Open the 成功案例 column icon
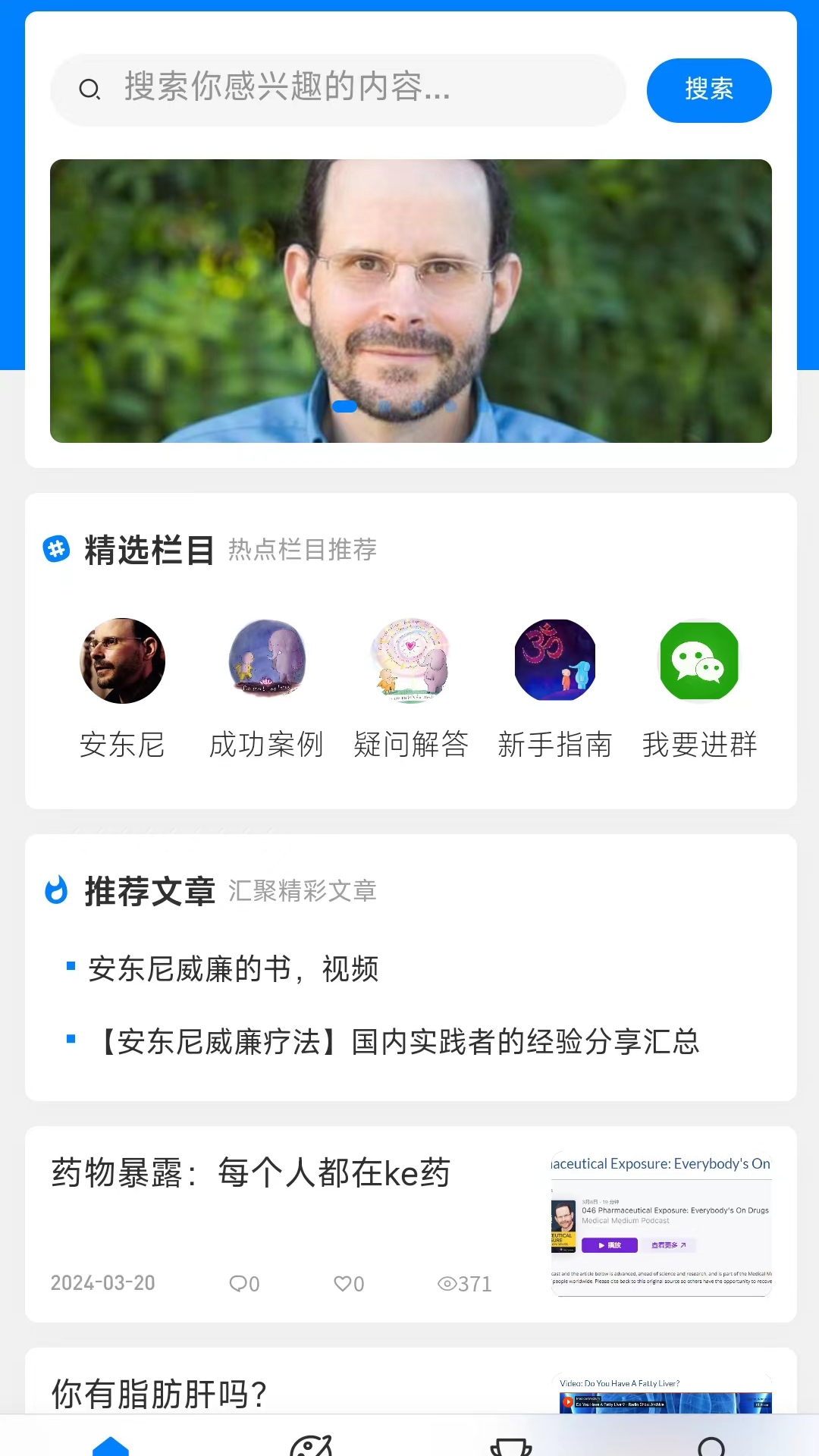 coord(266,660)
